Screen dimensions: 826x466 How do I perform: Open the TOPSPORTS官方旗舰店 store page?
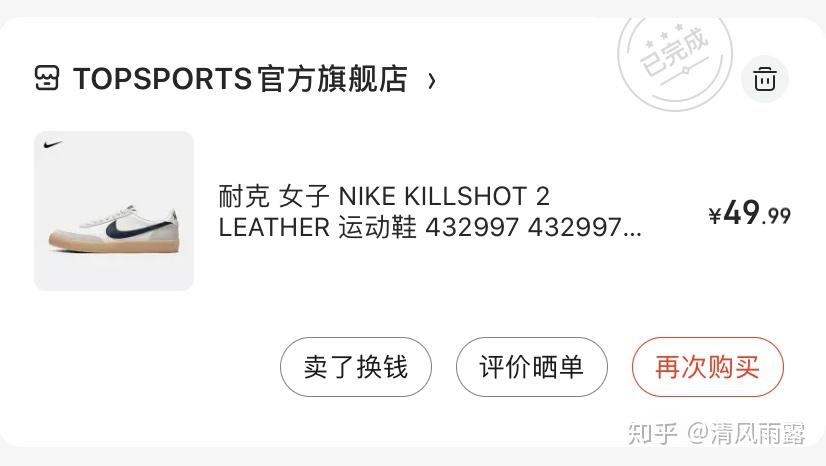point(240,79)
